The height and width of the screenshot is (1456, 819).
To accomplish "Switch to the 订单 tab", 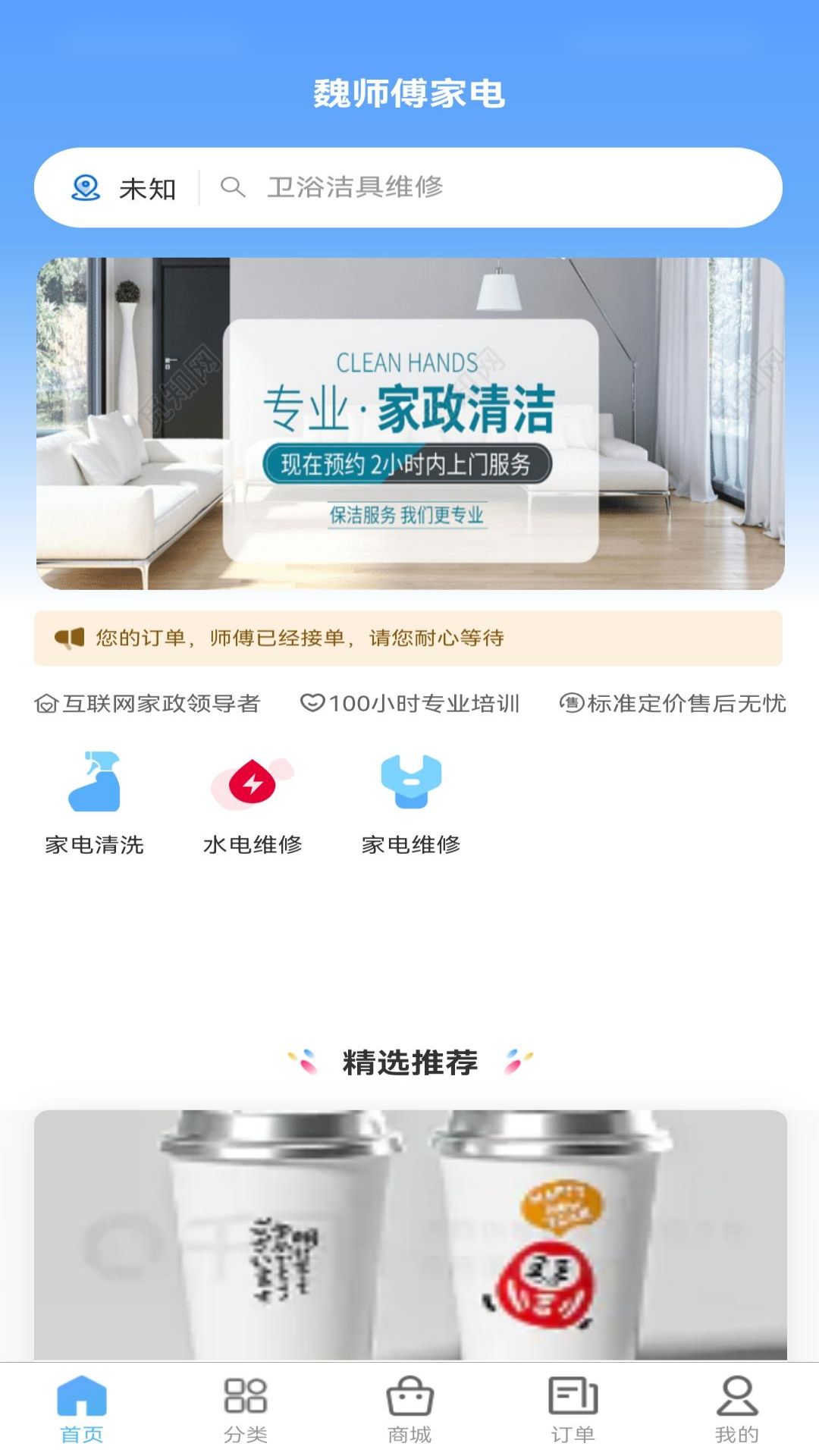I will (x=573, y=1409).
